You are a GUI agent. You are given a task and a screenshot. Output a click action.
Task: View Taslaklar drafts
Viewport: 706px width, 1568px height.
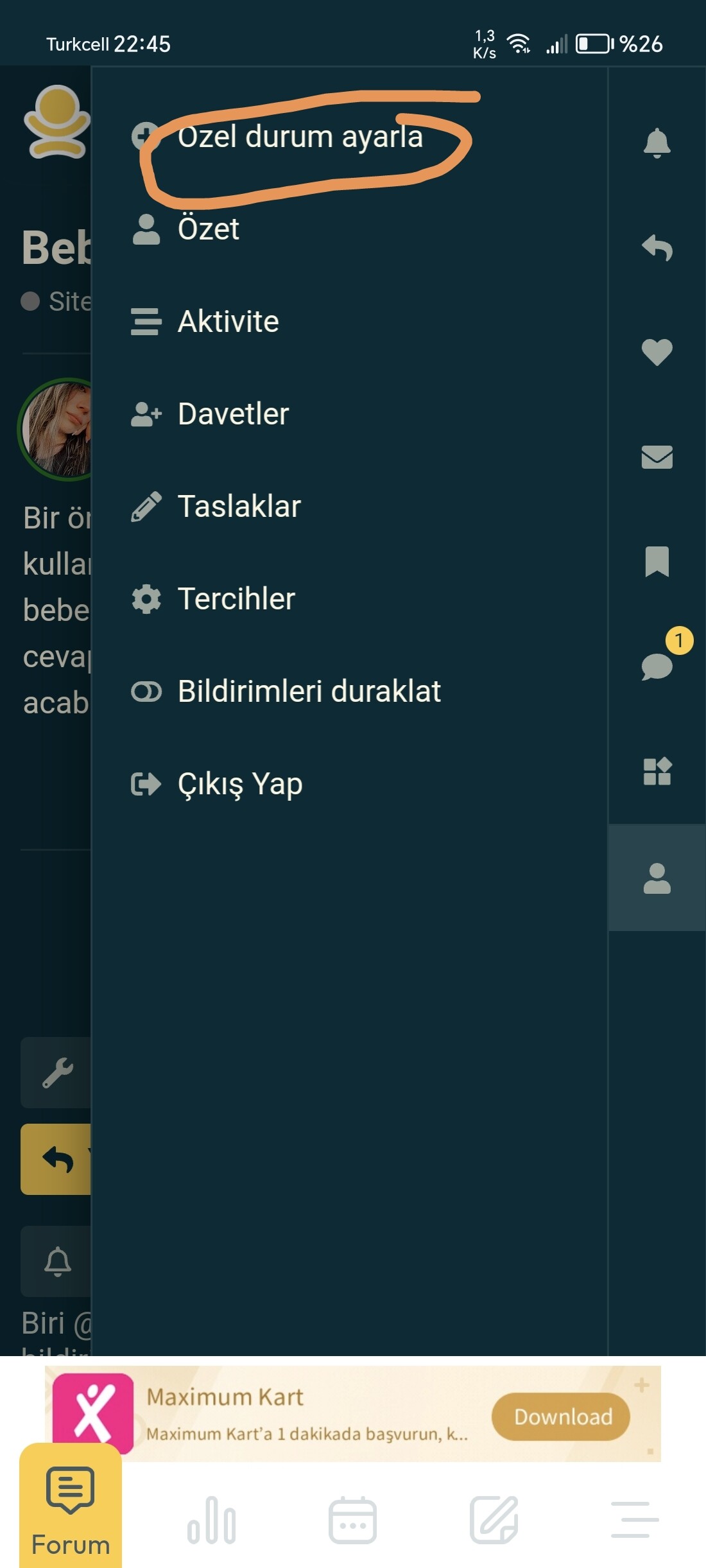point(239,507)
